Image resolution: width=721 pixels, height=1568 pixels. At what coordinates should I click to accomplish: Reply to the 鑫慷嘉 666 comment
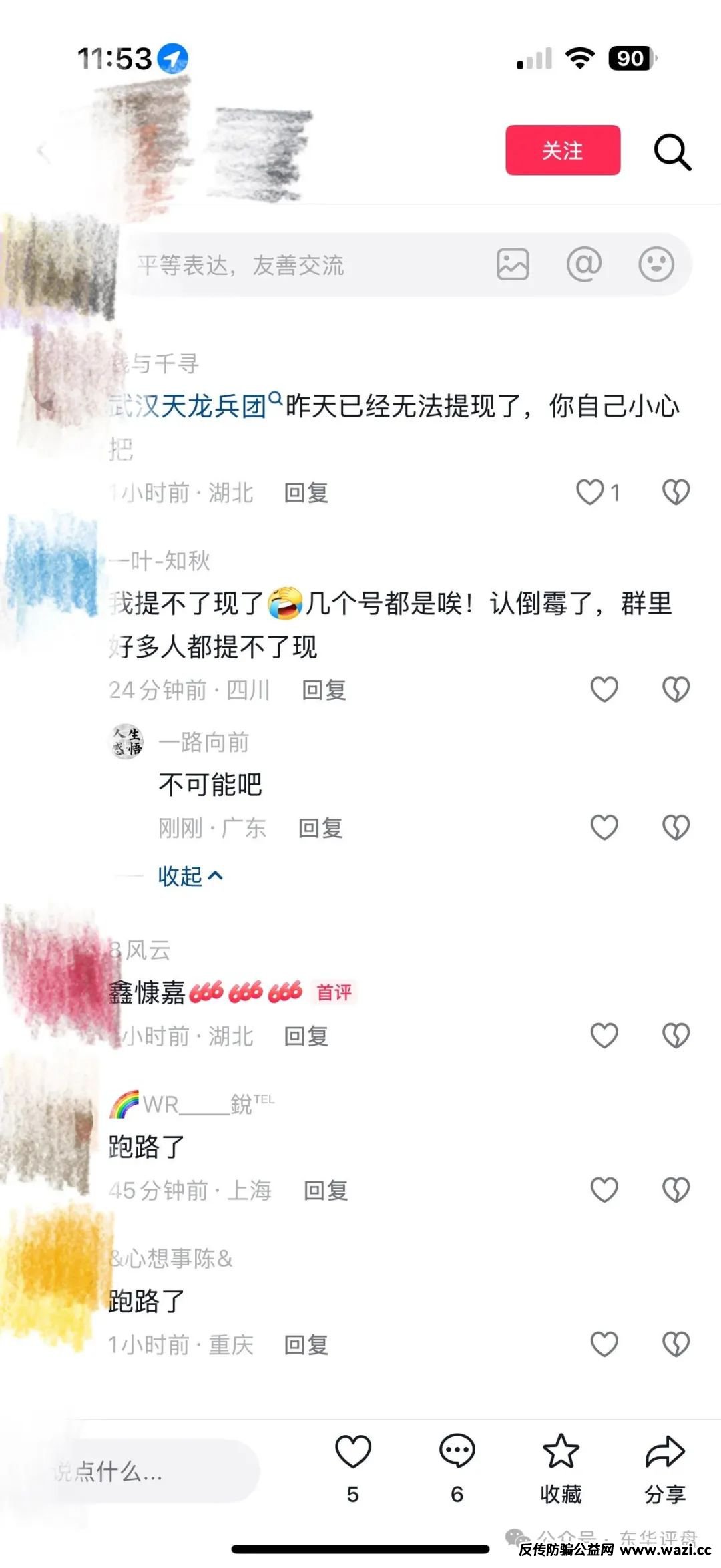pyautogui.click(x=306, y=1036)
